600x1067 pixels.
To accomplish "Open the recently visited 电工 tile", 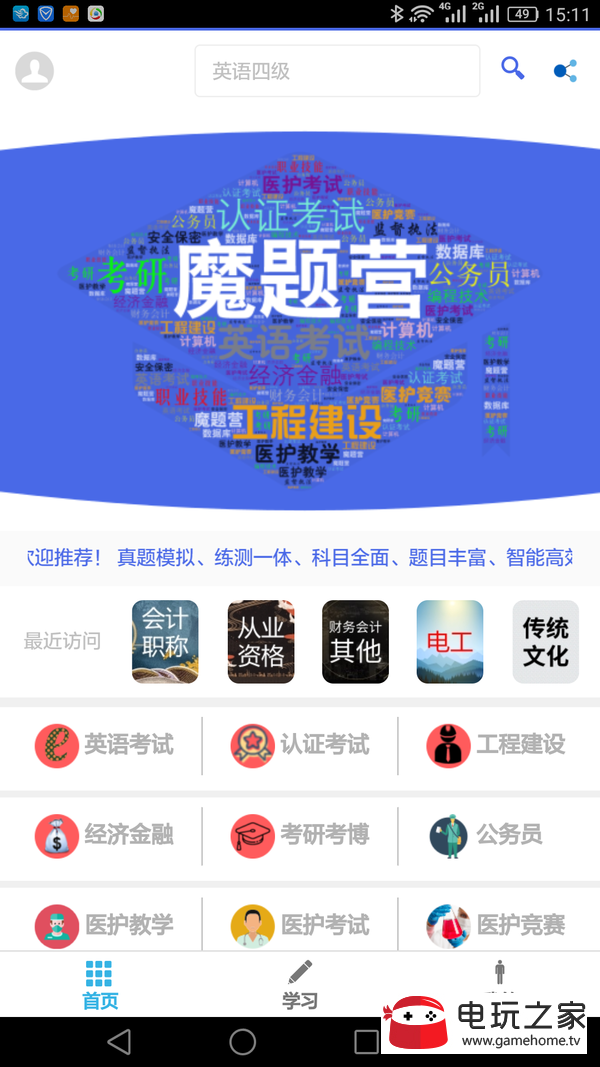I will point(450,641).
